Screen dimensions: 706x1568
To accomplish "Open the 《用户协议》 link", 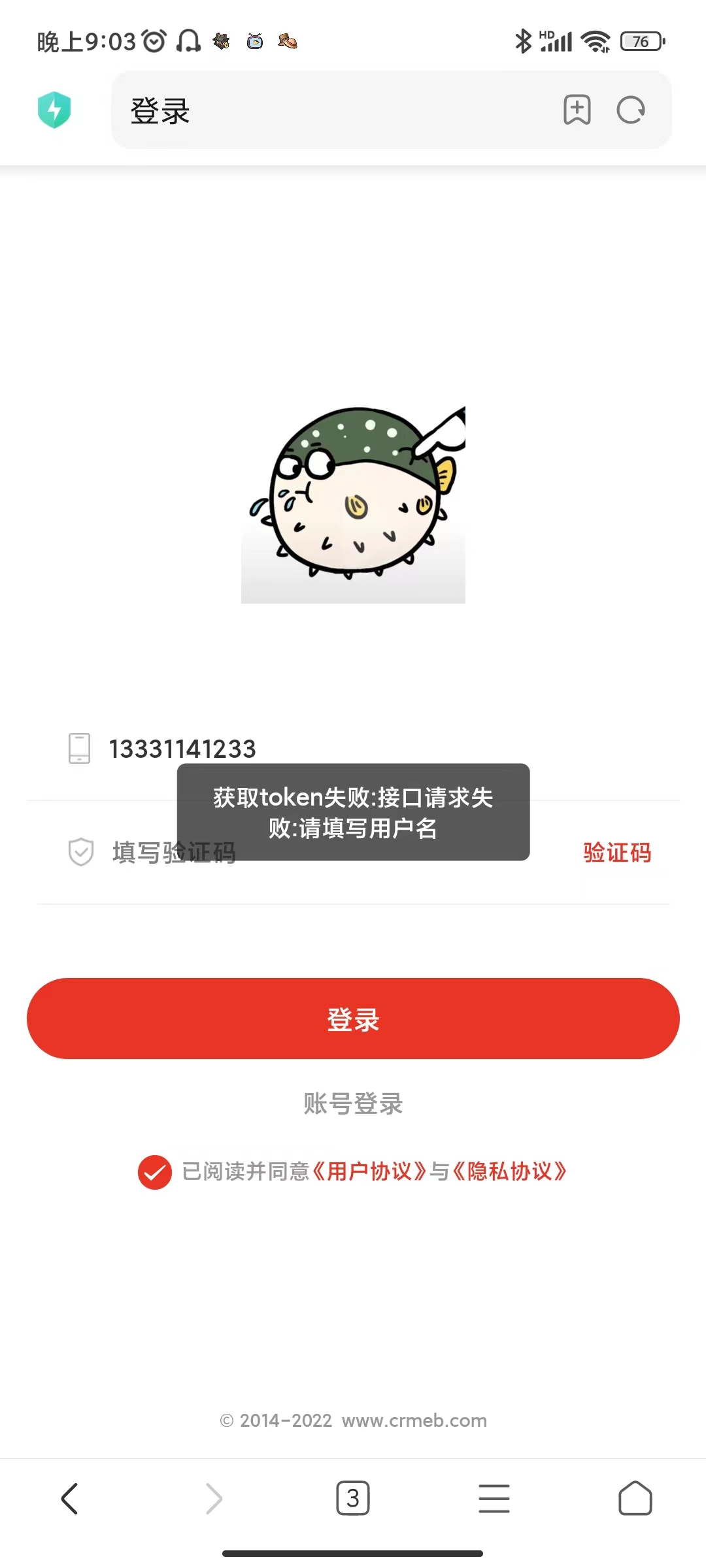I will point(369,1171).
